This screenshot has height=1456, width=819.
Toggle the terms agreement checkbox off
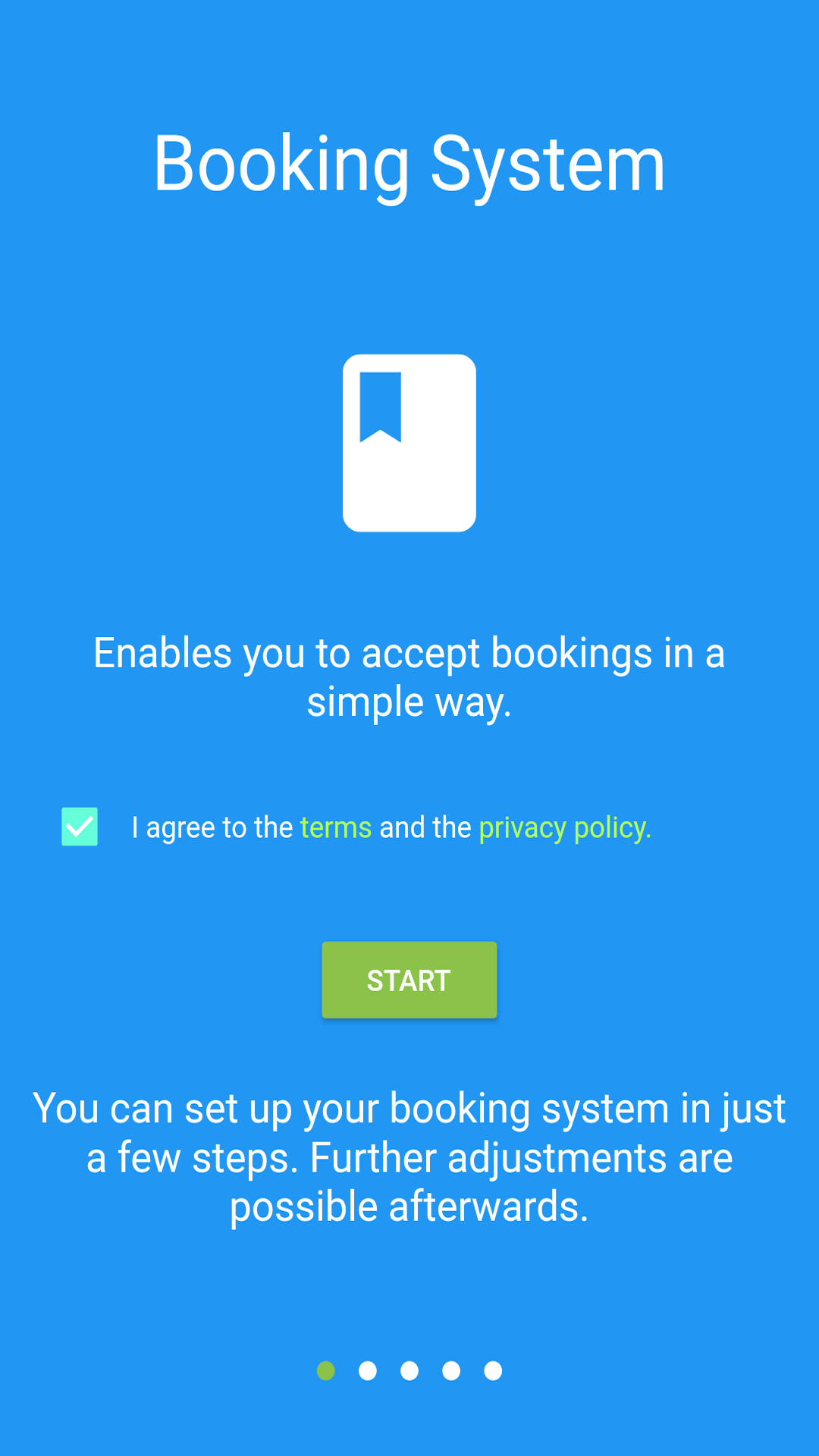click(79, 827)
